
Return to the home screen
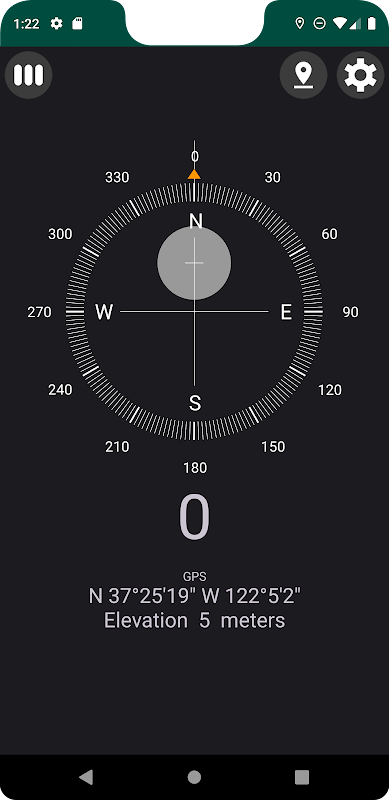[x=194, y=777]
